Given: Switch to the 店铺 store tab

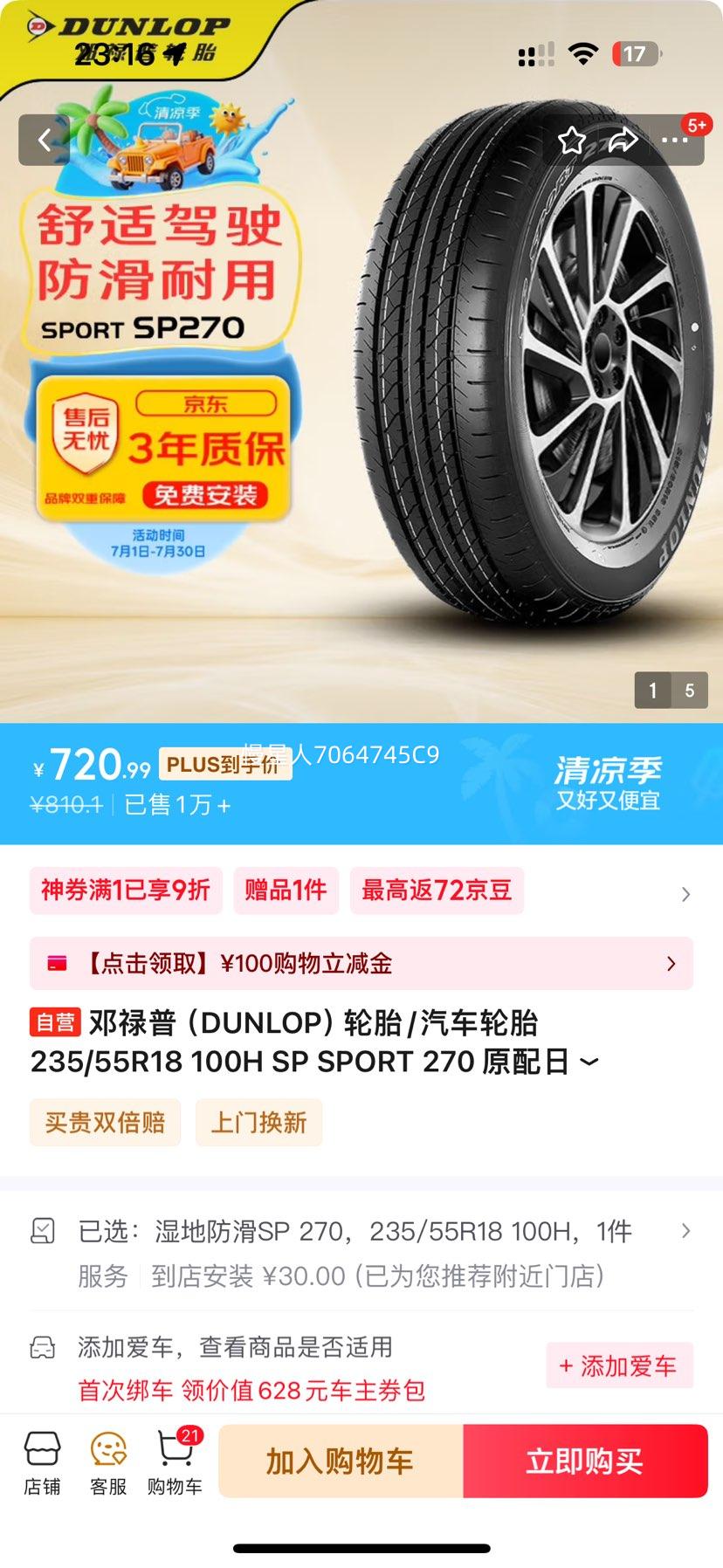Looking at the screenshot, I should [x=44, y=1459].
